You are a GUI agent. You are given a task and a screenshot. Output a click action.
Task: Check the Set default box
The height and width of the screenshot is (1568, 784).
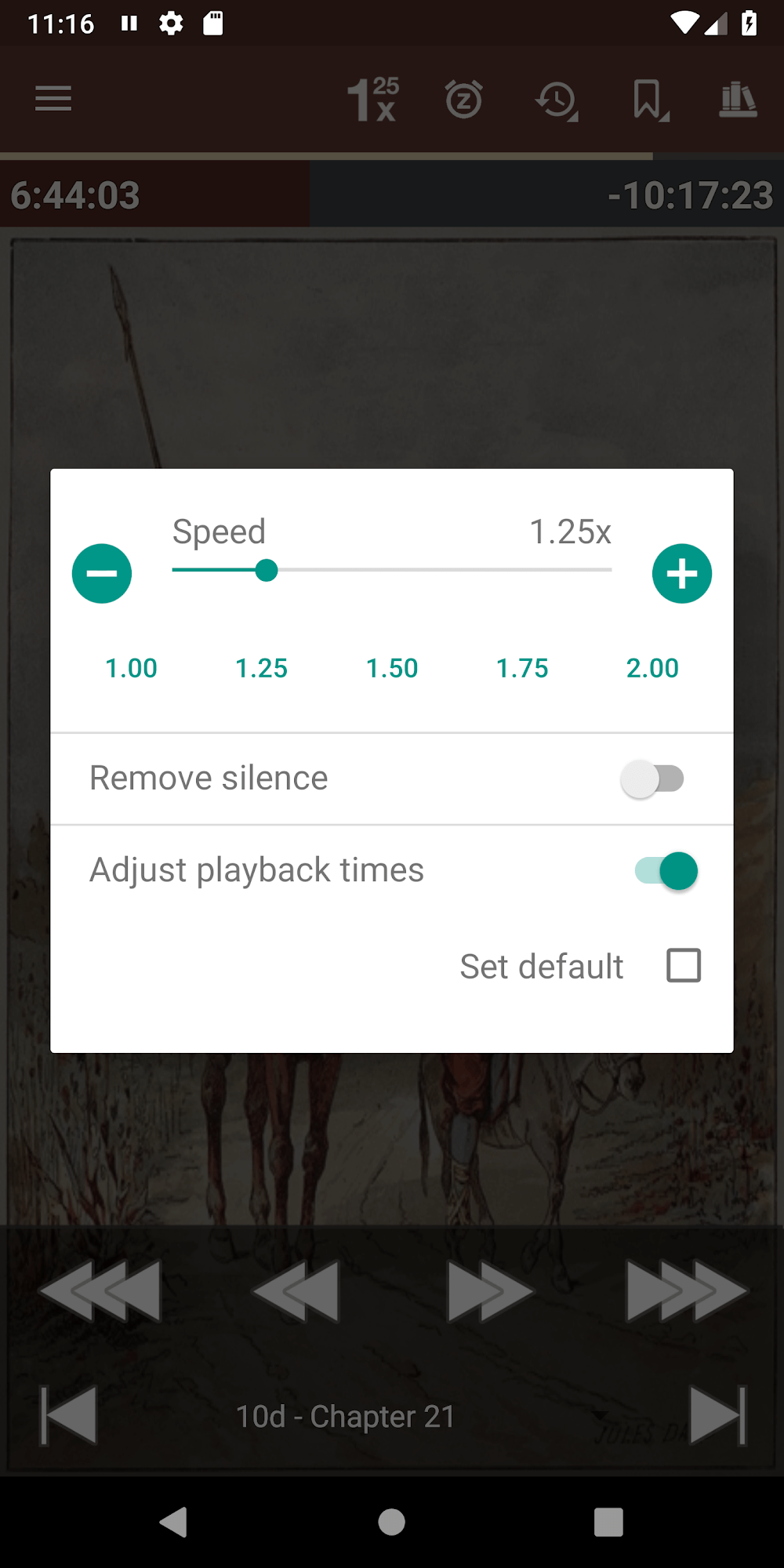tap(683, 965)
